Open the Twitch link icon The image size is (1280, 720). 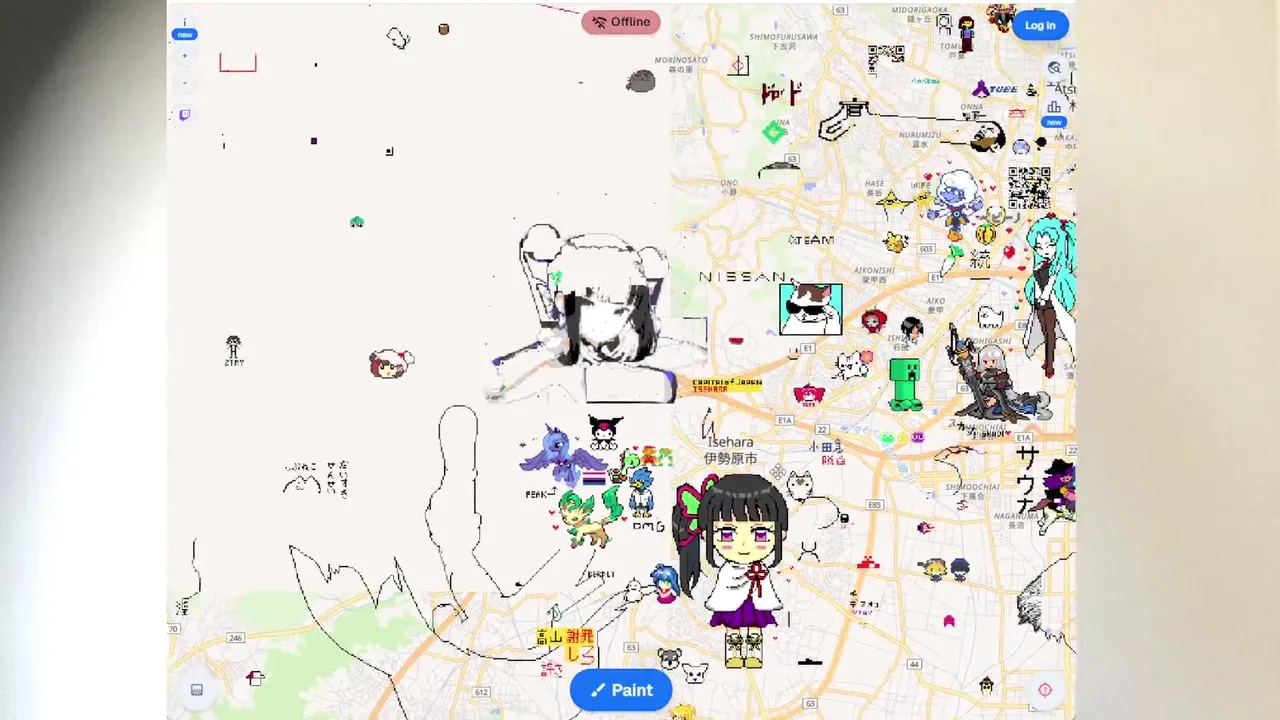coord(184,115)
